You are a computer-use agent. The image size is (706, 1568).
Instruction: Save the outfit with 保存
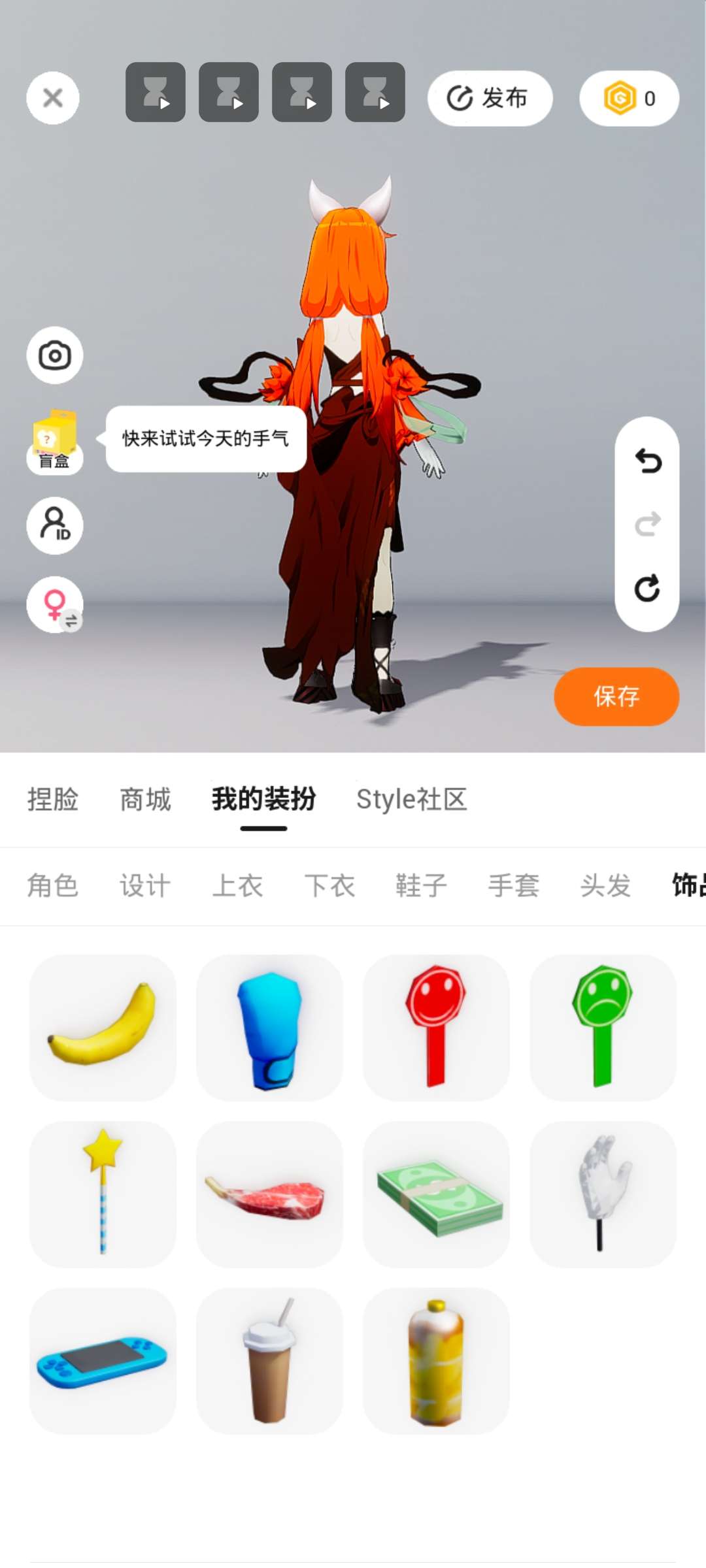616,696
